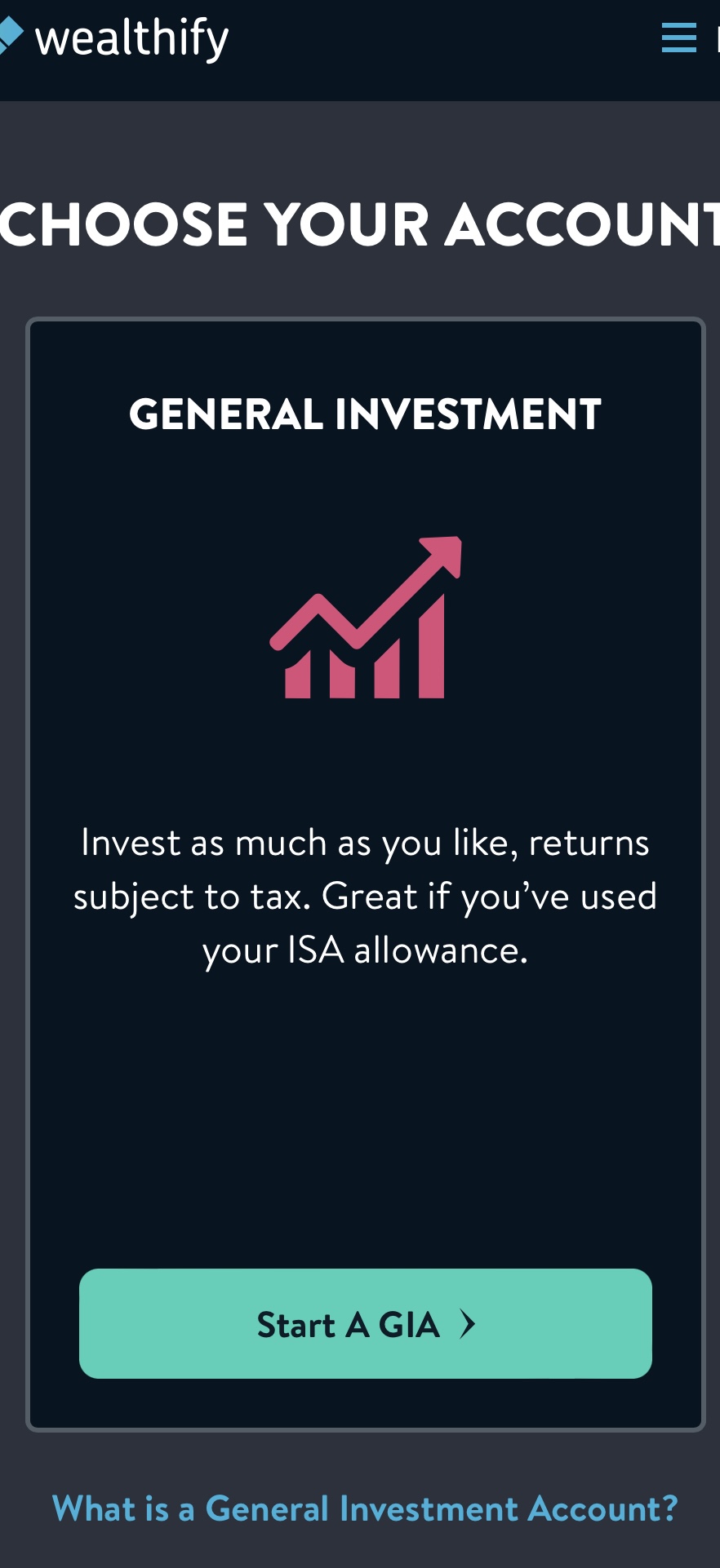Open What is a General Investment Account link

(x=365, y=1508)
